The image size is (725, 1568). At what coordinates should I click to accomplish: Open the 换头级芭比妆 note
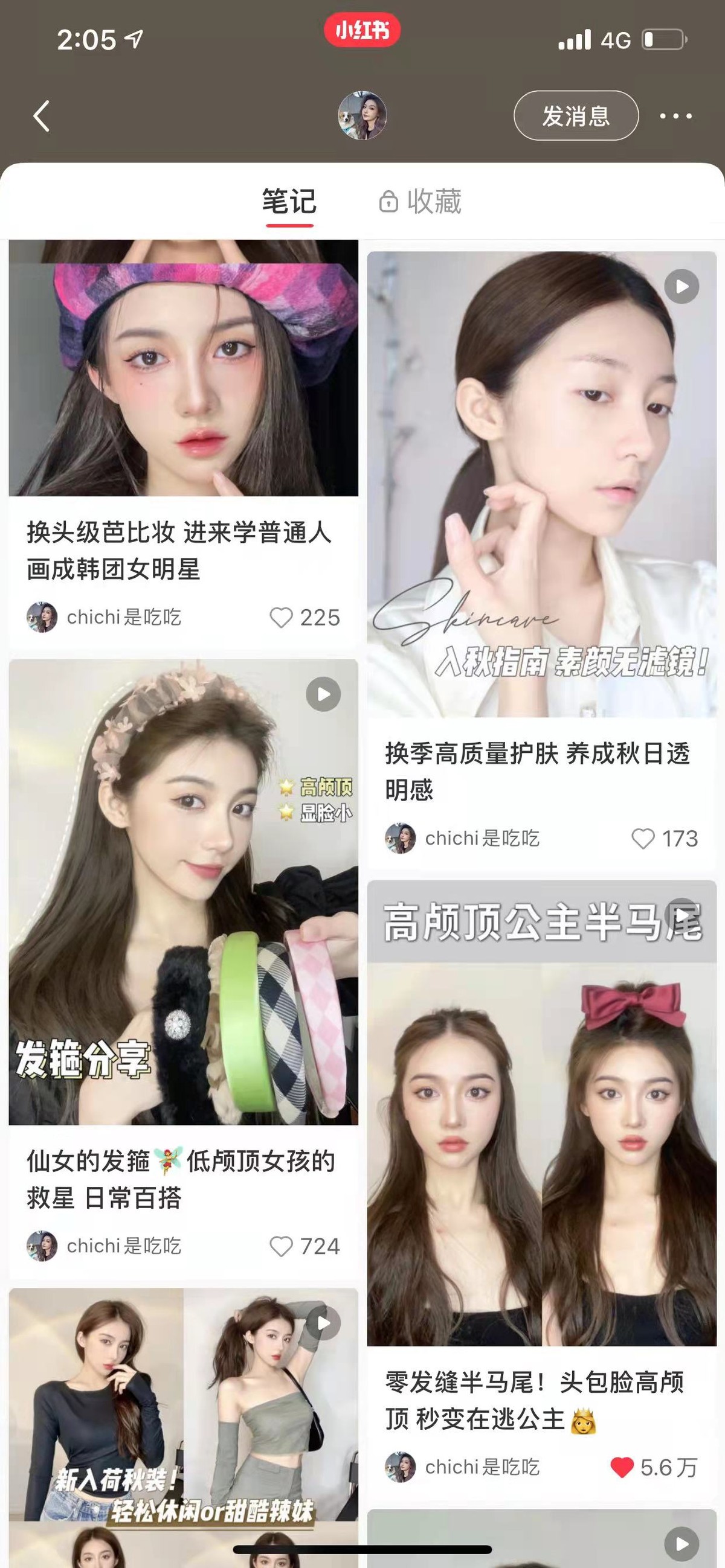184,368
